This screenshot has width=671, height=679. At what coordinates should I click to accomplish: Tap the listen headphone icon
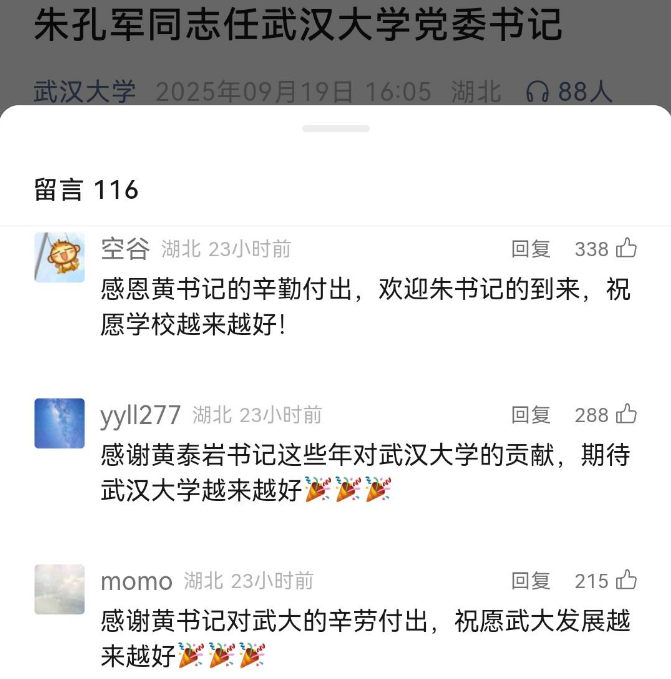coord(537,92)
